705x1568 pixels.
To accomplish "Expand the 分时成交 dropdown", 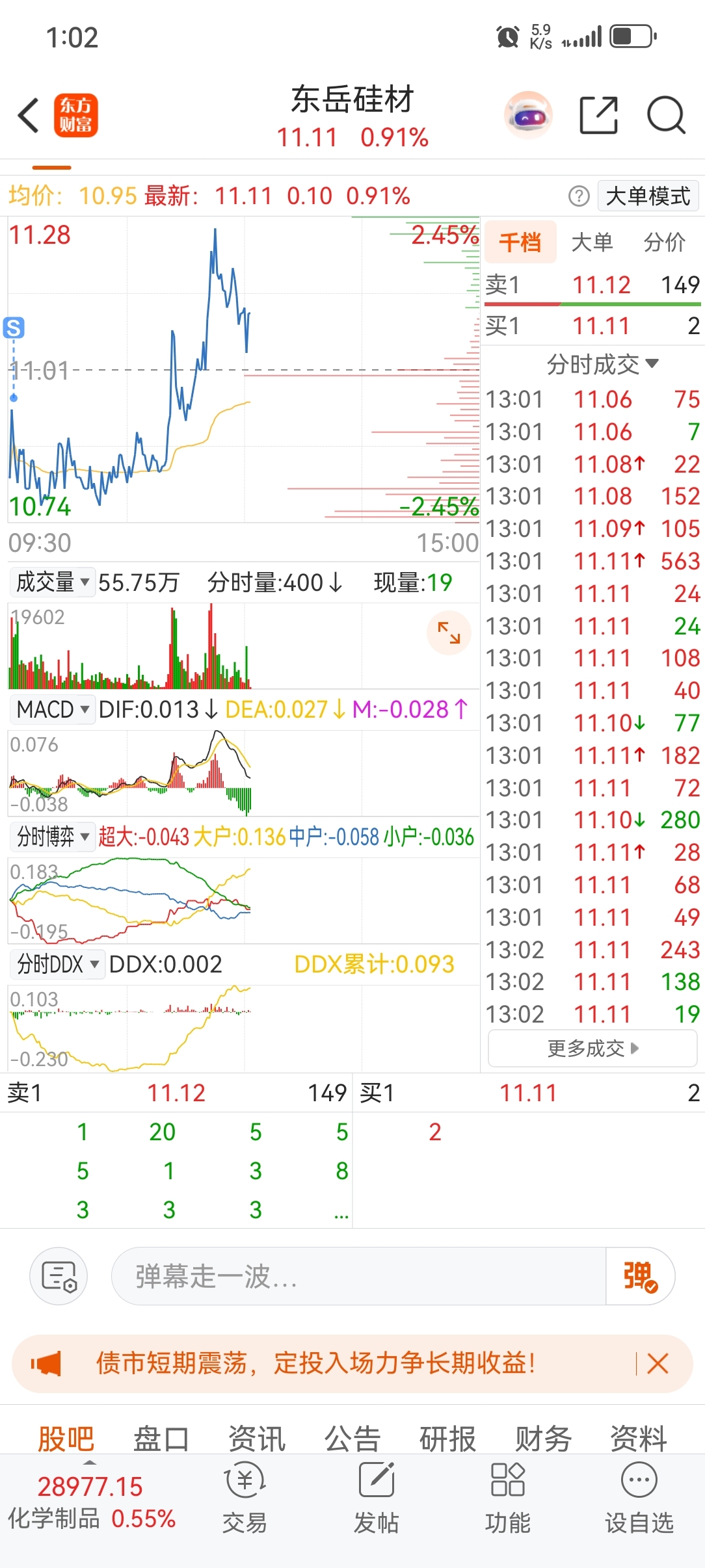I will (x=602, y=364).
